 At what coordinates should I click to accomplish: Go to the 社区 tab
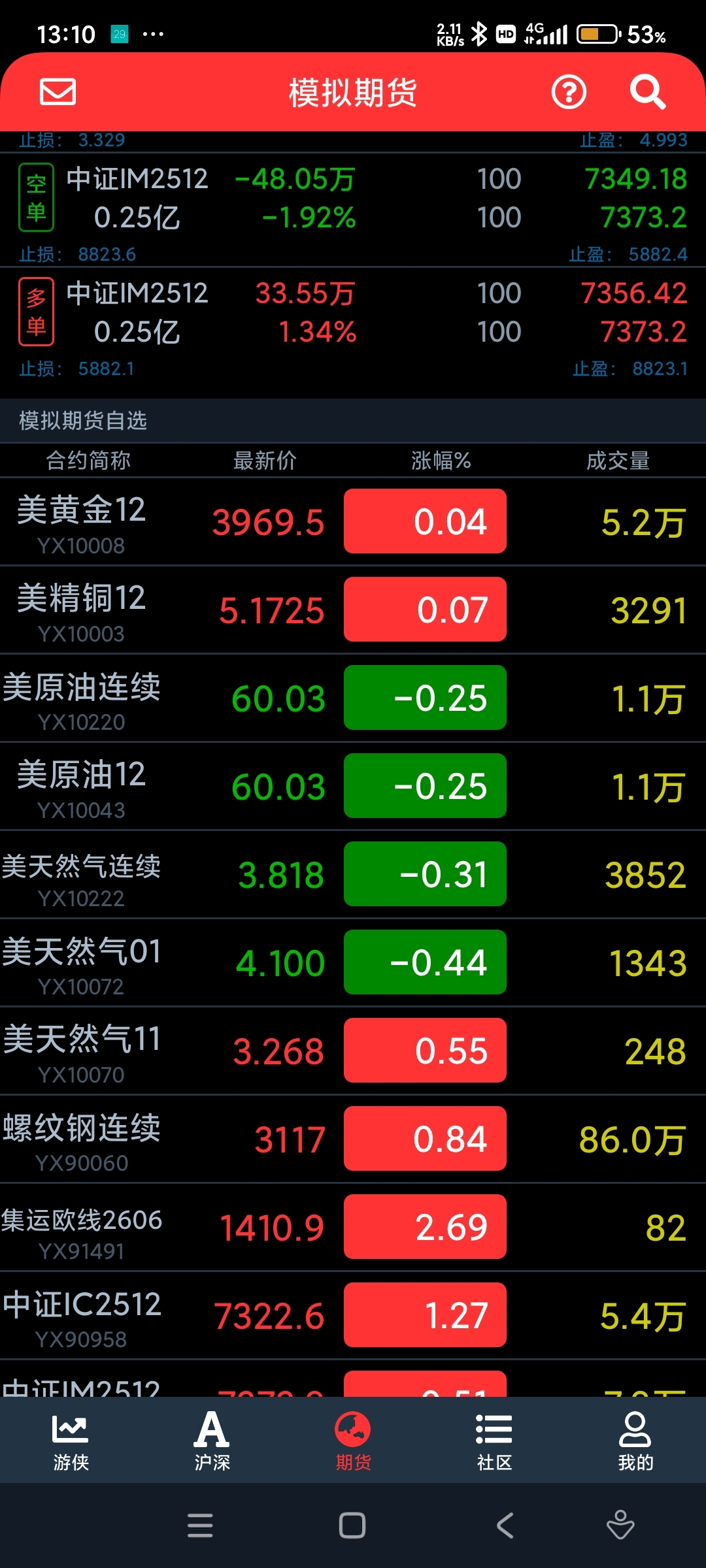(x=494, y=1441)
